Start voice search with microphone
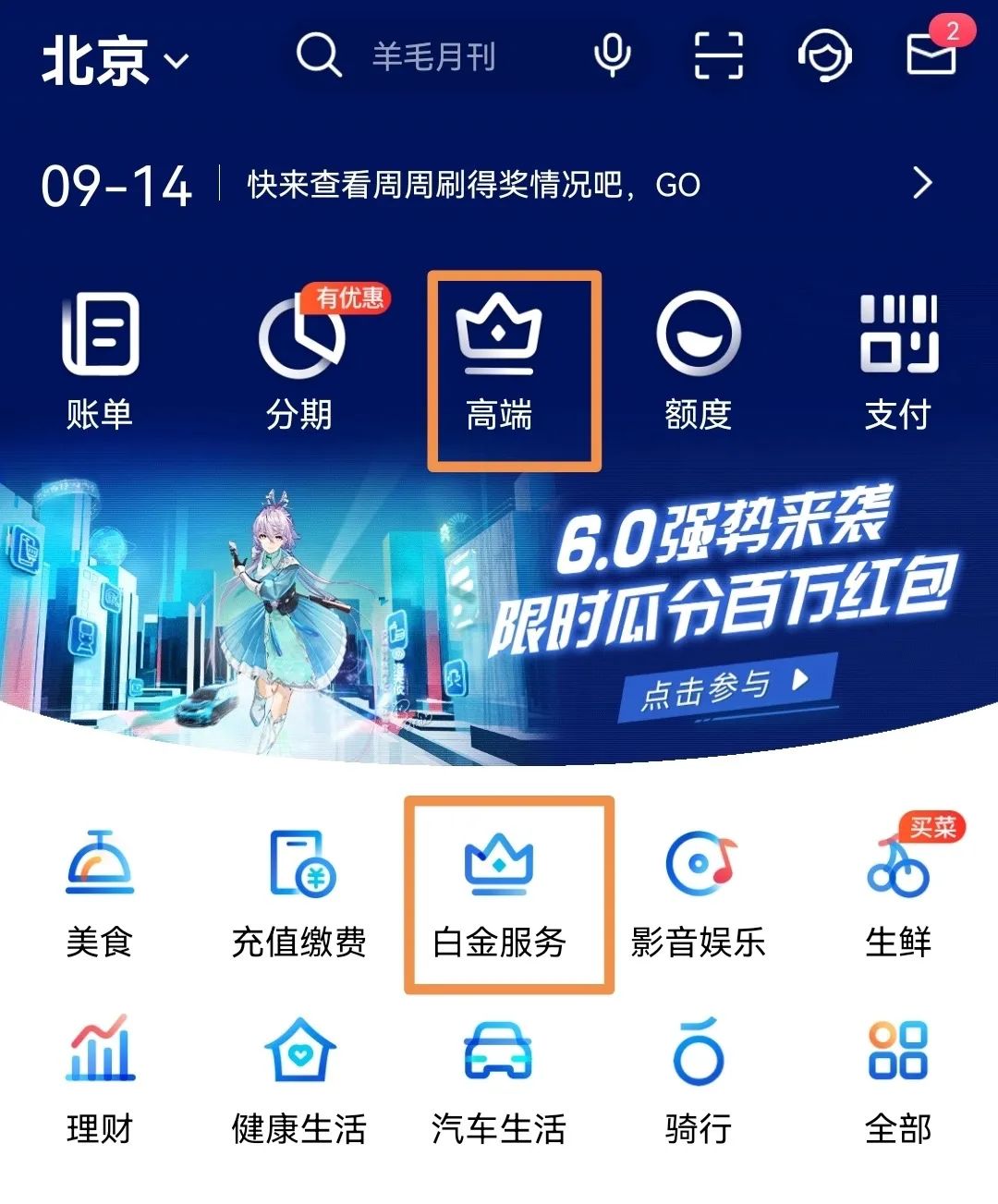 (x=612, y=55)
